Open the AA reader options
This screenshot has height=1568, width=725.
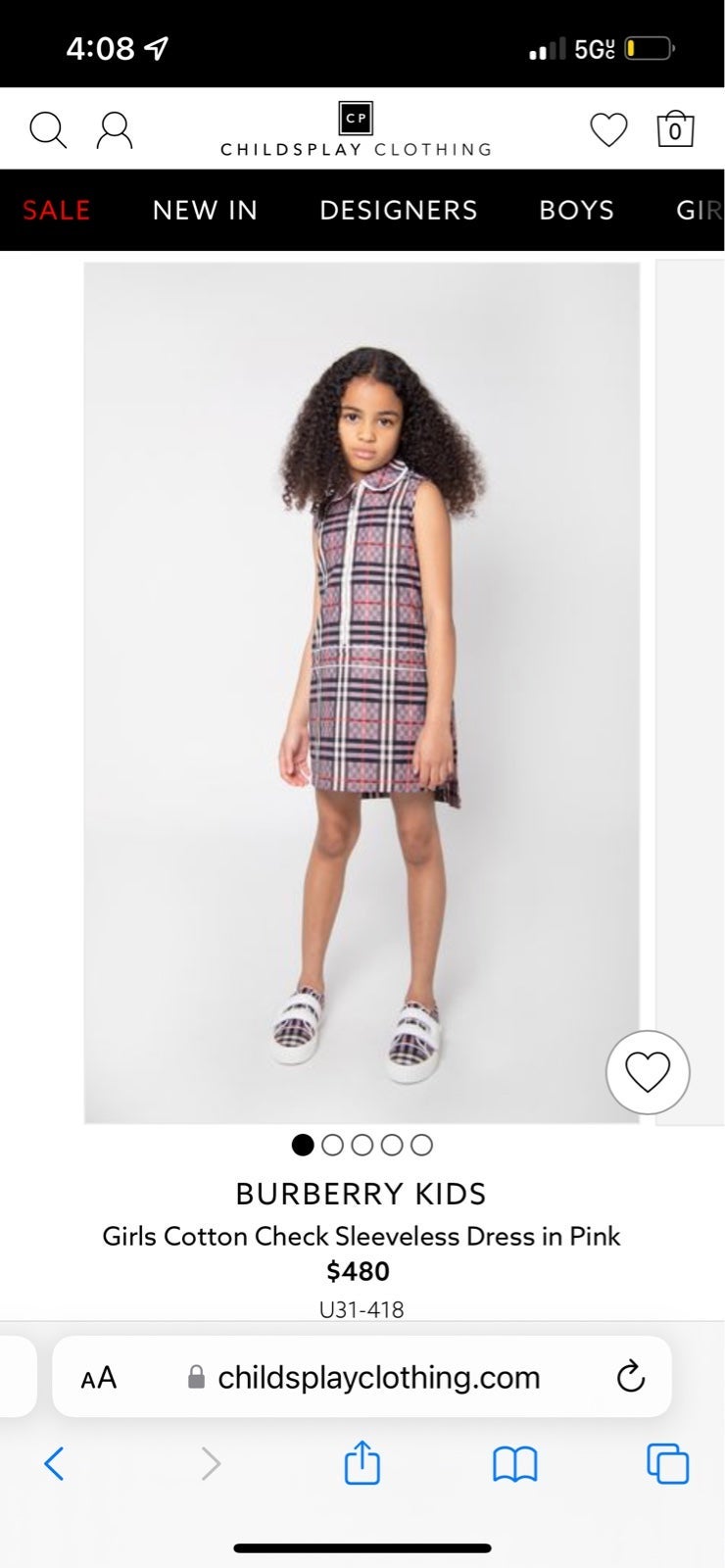point(98,1378)
